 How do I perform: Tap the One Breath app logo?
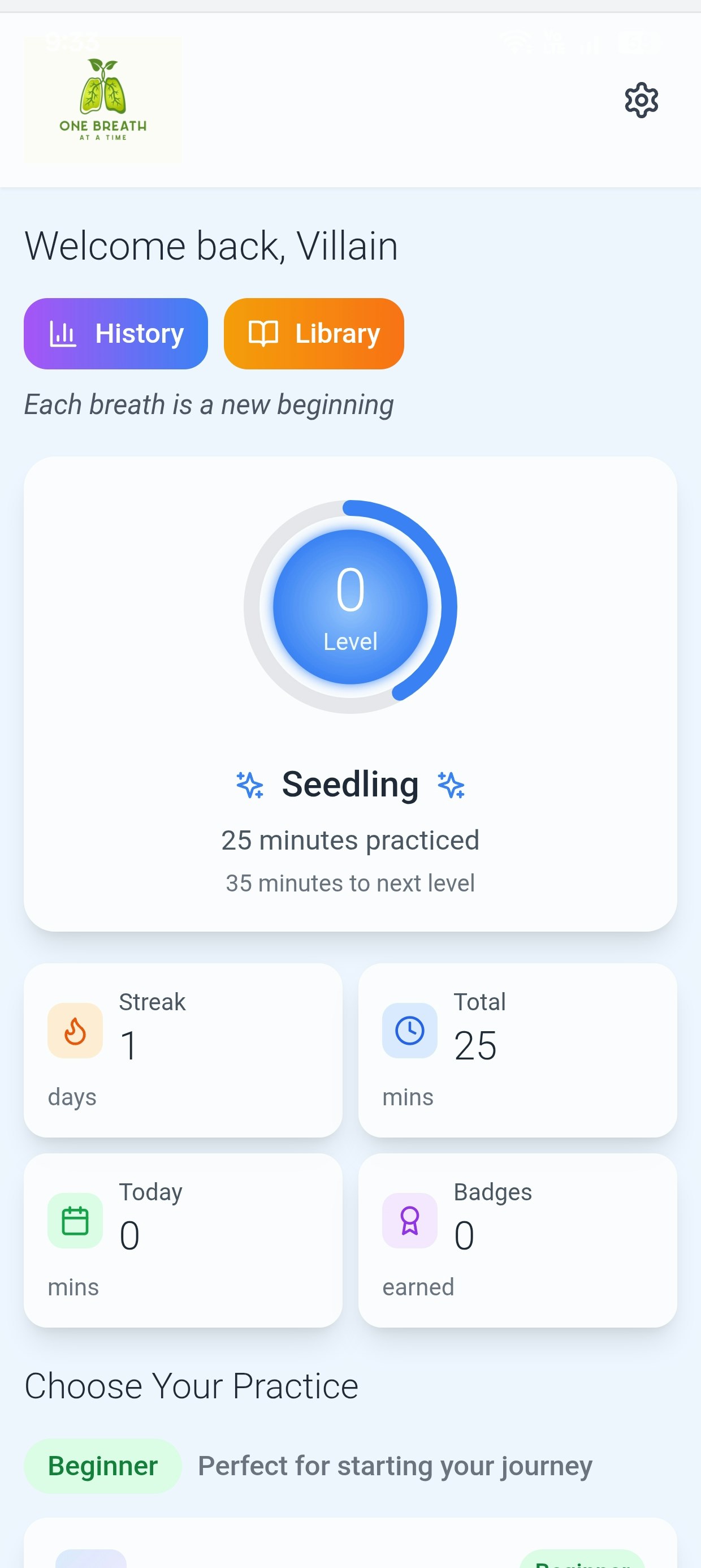tap(102, 100)
